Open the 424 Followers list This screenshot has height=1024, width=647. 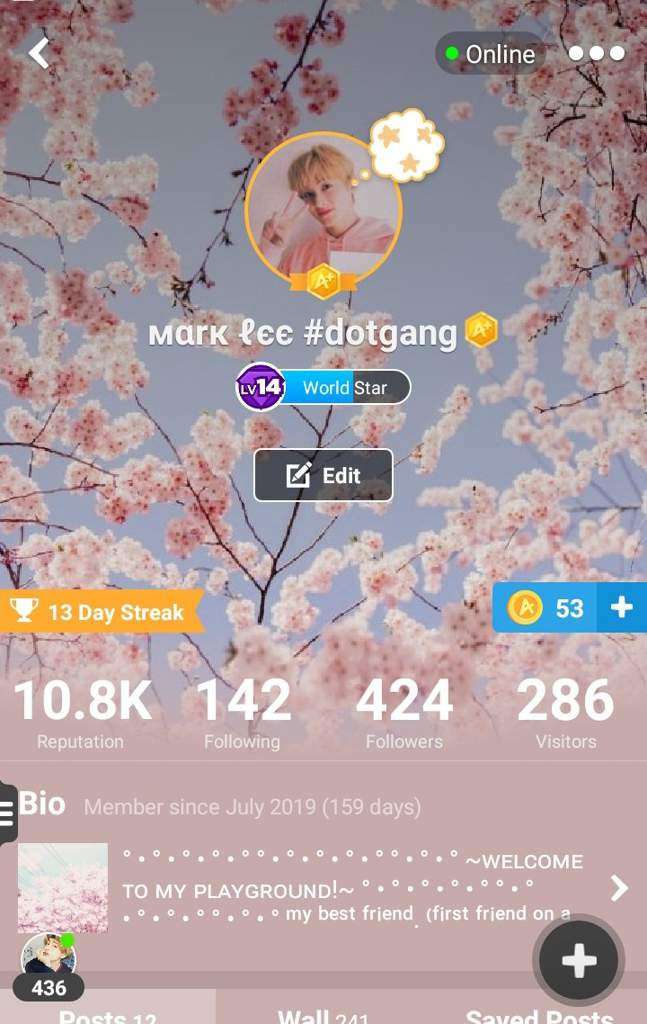click(404, 713)
